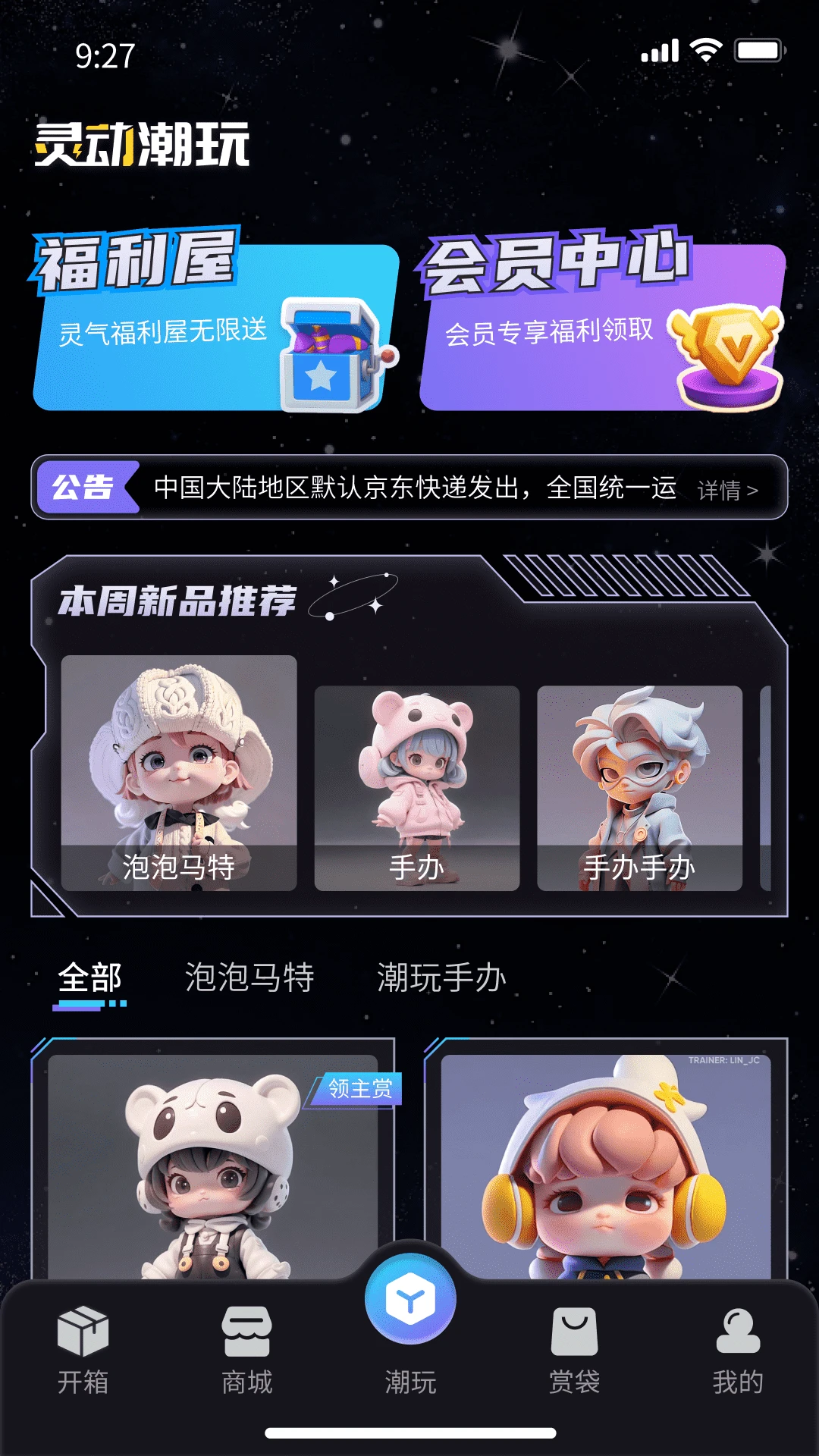
Task: Open the 泡泡马特 new product card
Action: pos(179,773)
